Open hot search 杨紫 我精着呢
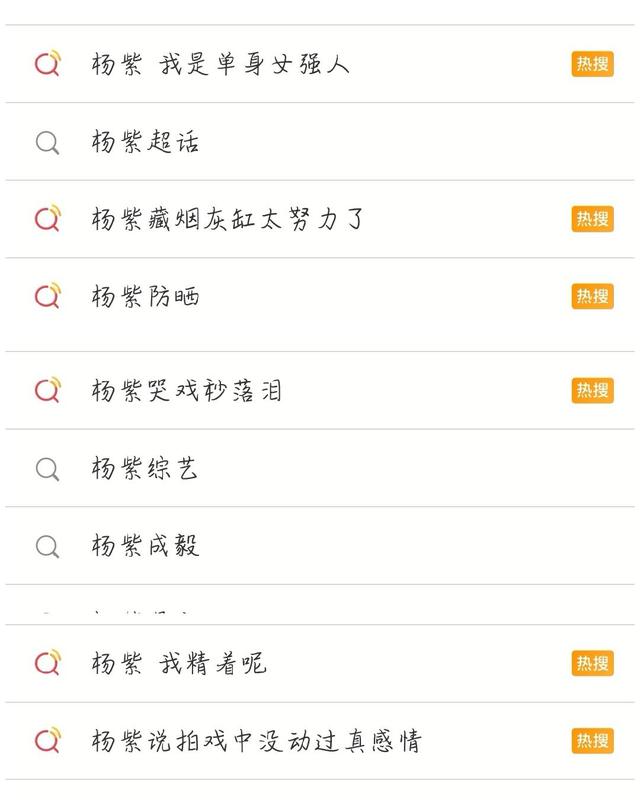640x809 pixels. pyautogui.click(x=180, y=663)
